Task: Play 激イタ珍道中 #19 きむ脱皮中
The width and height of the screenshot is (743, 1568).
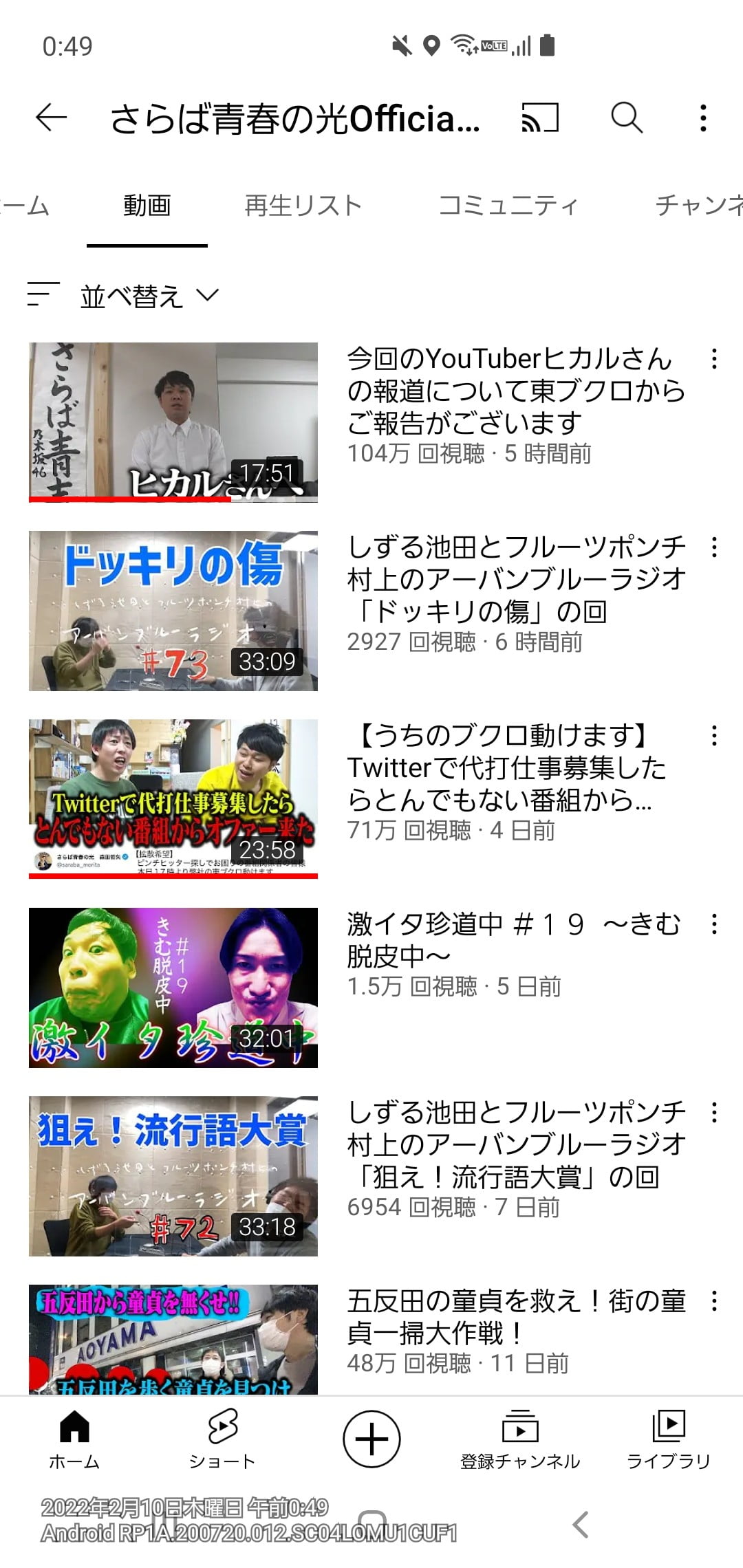Action: click(x=173, y=988)
